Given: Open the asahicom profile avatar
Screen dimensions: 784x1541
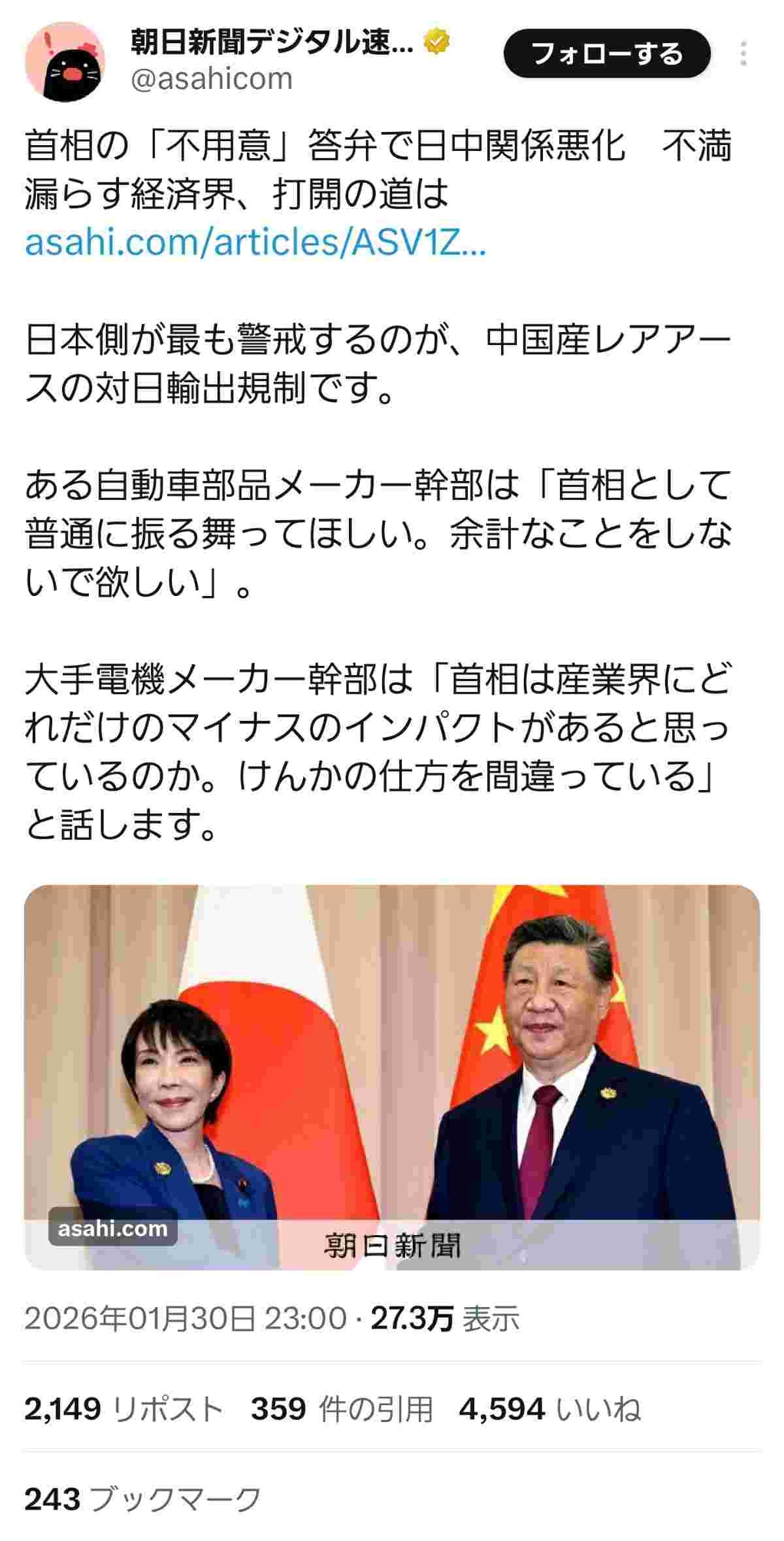Looking at the screenshot, I should coord(65,63).
